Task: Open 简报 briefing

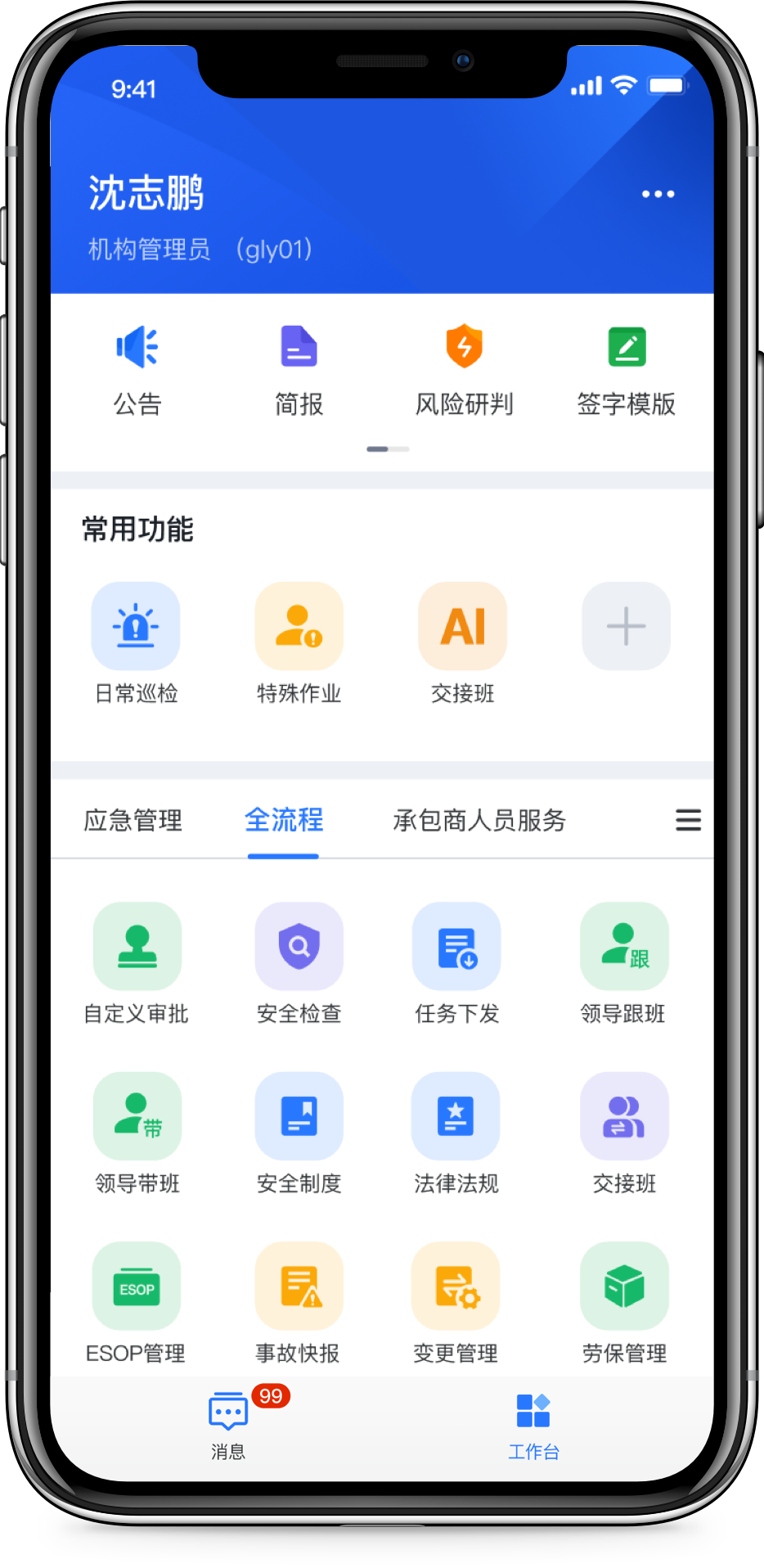Action: coord(299,347)
